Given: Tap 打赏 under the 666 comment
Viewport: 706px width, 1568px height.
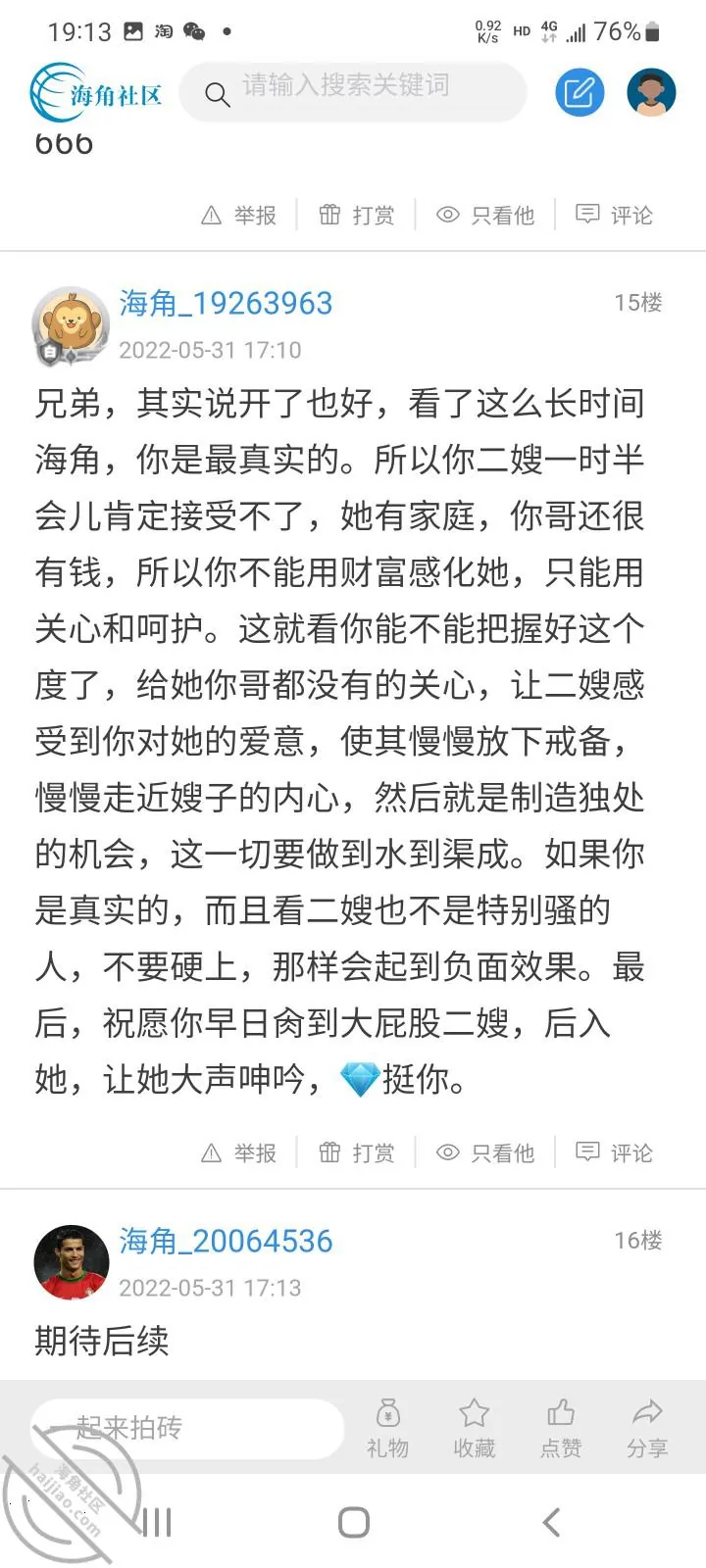Looking at the screenshot, I should coord(357,215).
